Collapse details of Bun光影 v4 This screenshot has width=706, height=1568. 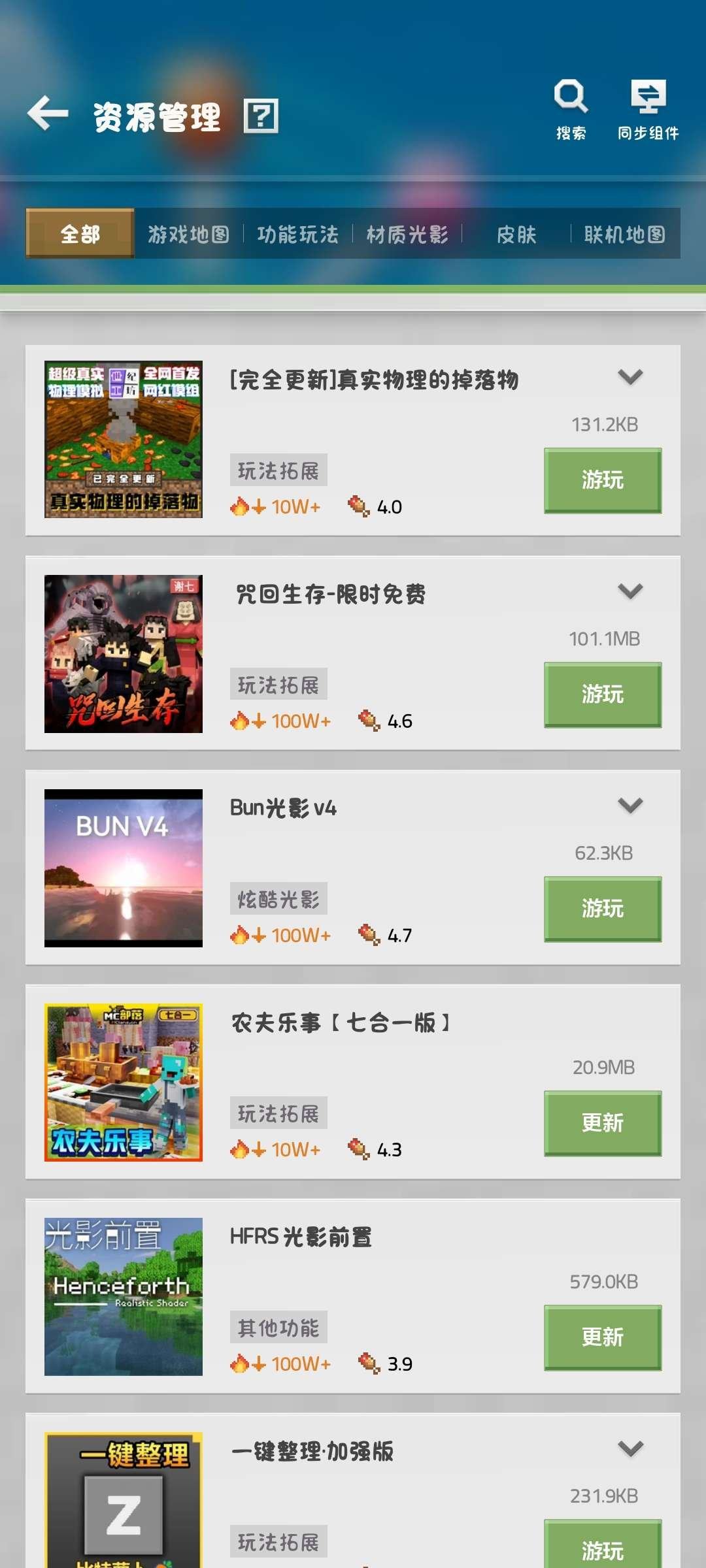pyautogui.click(x=630, y=806)
